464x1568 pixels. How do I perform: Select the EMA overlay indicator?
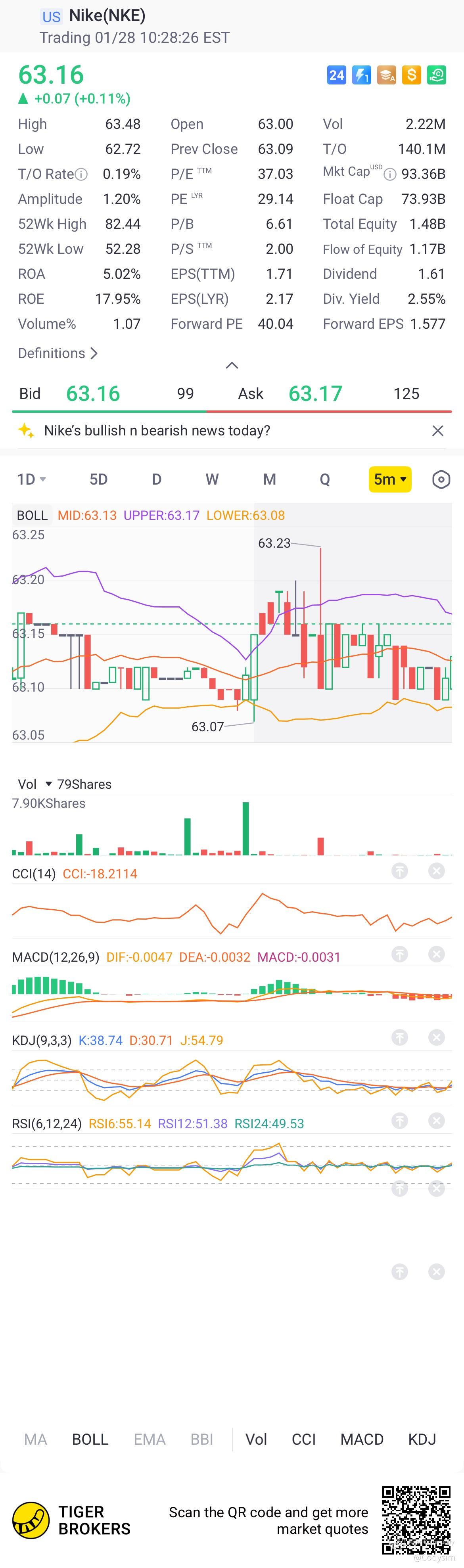pos(149,1439)
